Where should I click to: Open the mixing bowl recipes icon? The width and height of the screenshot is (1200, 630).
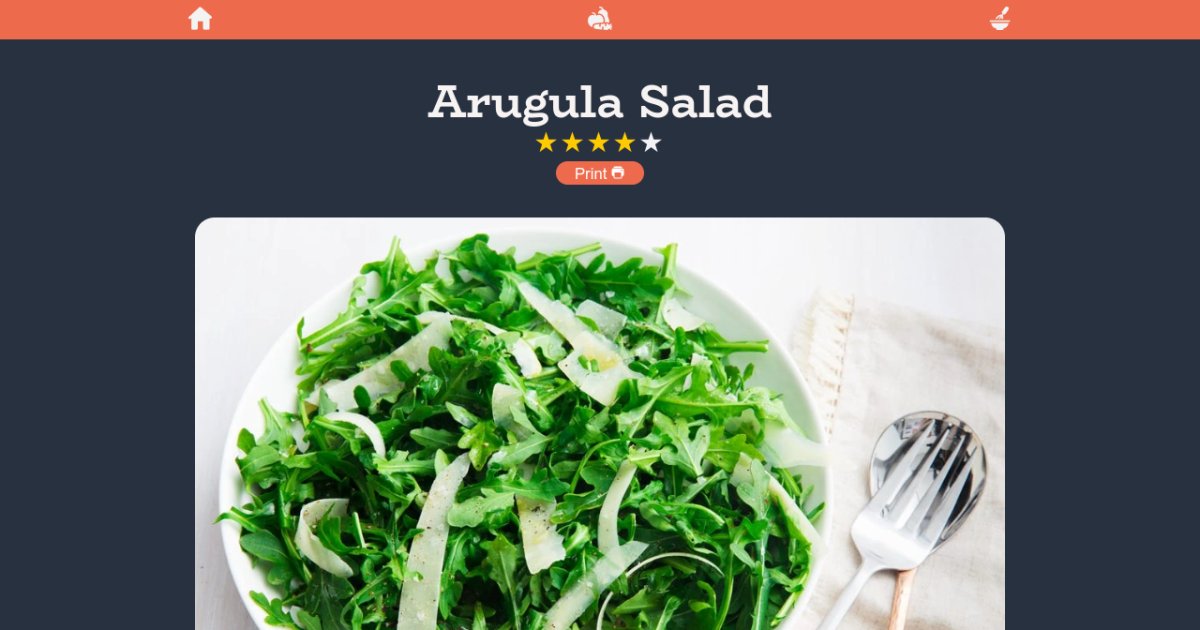tap(1000, 19)
